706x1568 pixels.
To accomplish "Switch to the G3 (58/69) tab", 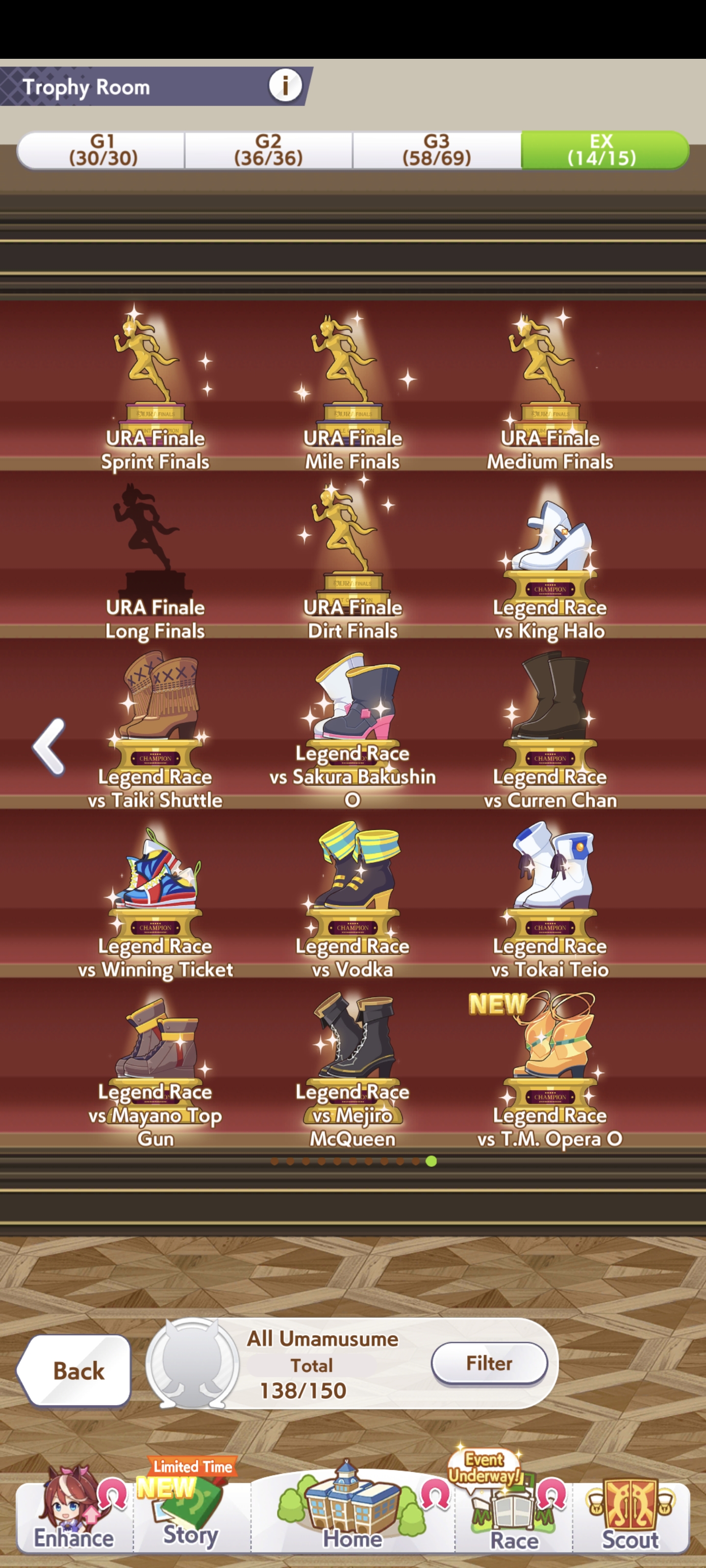I will pos(436,150).
